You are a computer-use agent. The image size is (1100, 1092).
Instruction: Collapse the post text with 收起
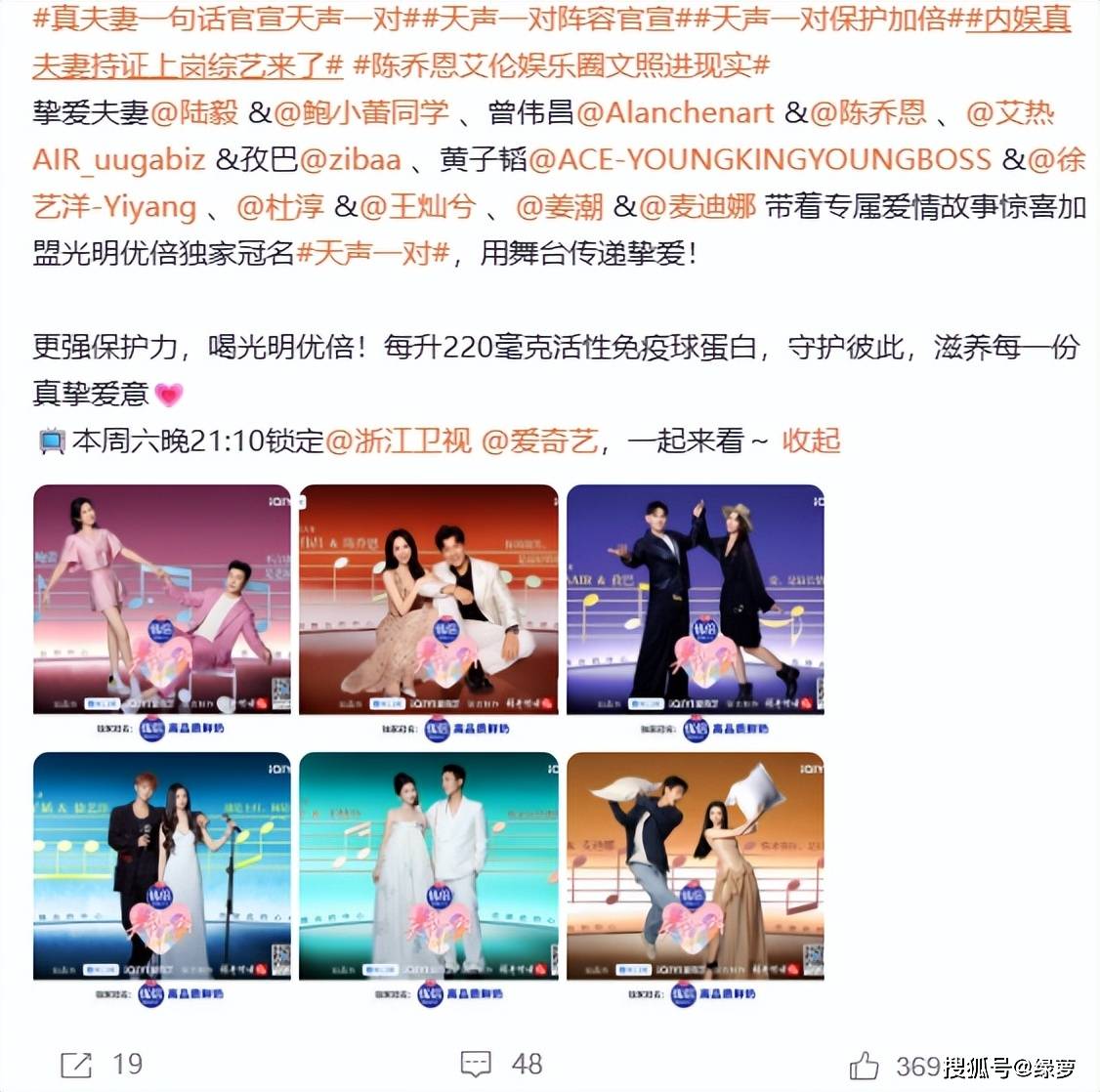tap(811, 441)
